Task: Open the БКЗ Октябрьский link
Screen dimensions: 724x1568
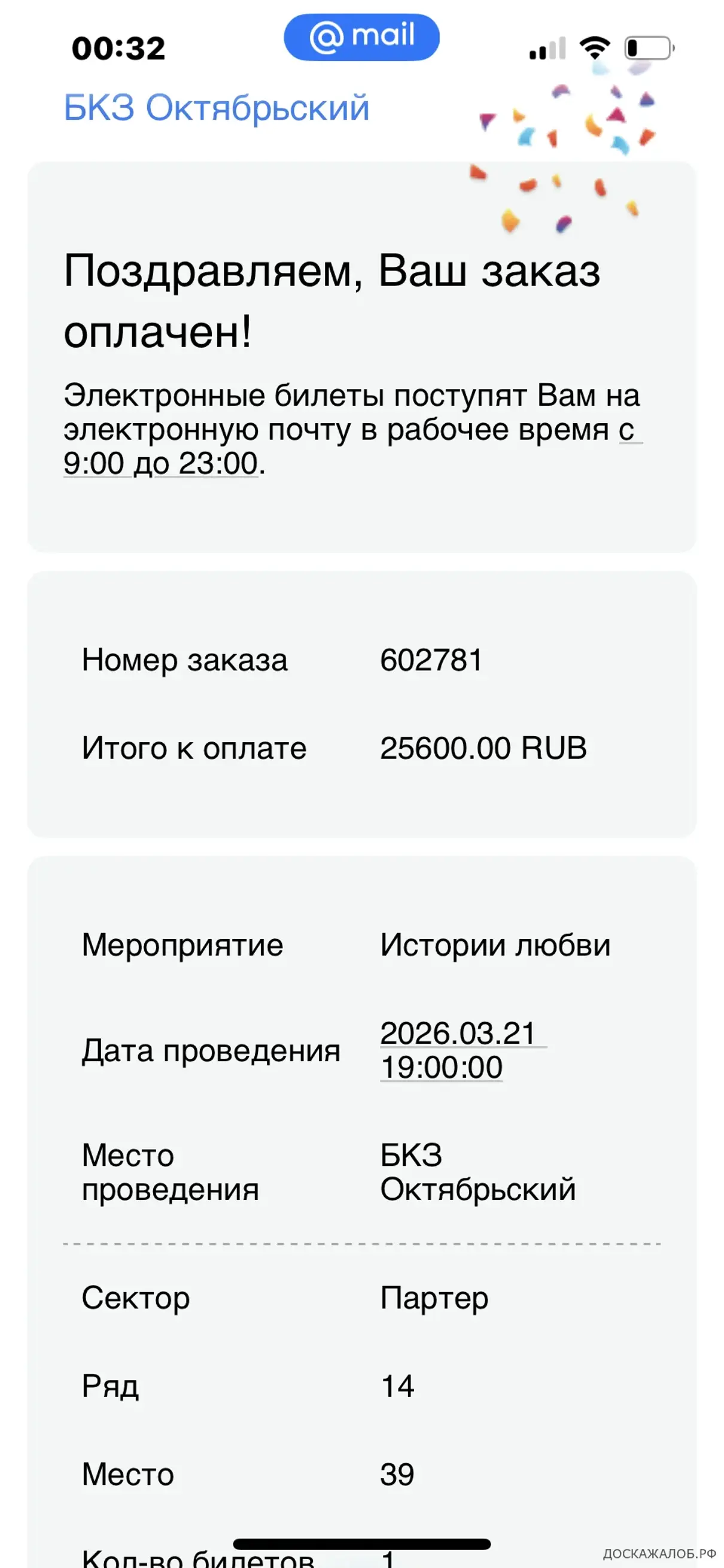Action: point(217,108)
